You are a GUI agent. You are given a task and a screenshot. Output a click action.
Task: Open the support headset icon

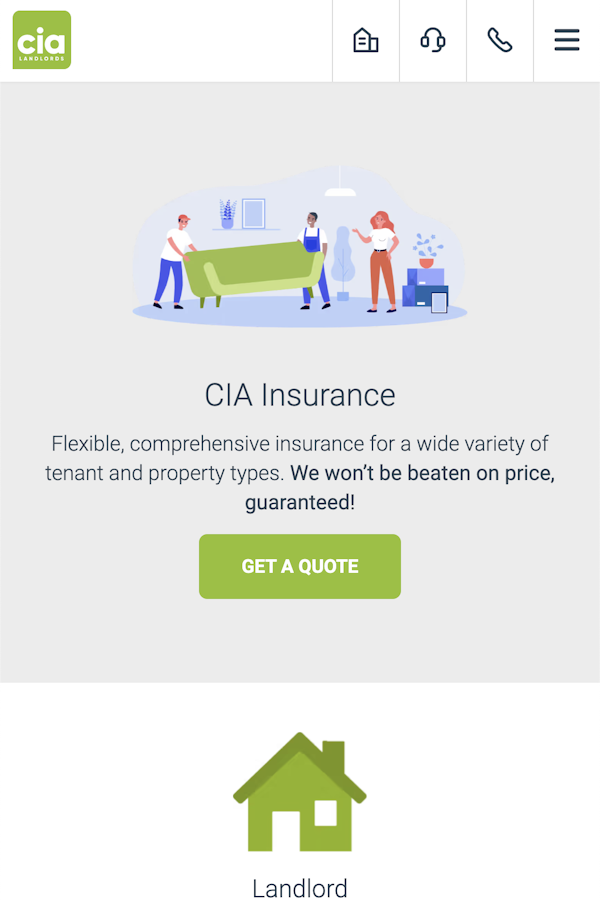(x=433, y=40)
